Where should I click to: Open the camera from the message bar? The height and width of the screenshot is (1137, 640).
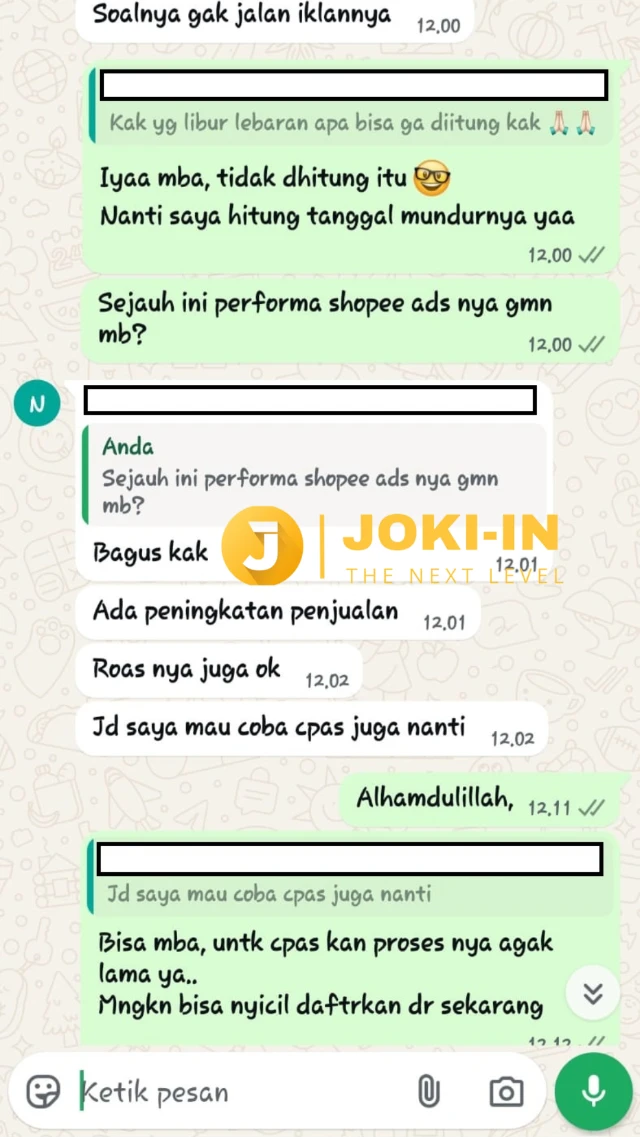click(506, 1092)
